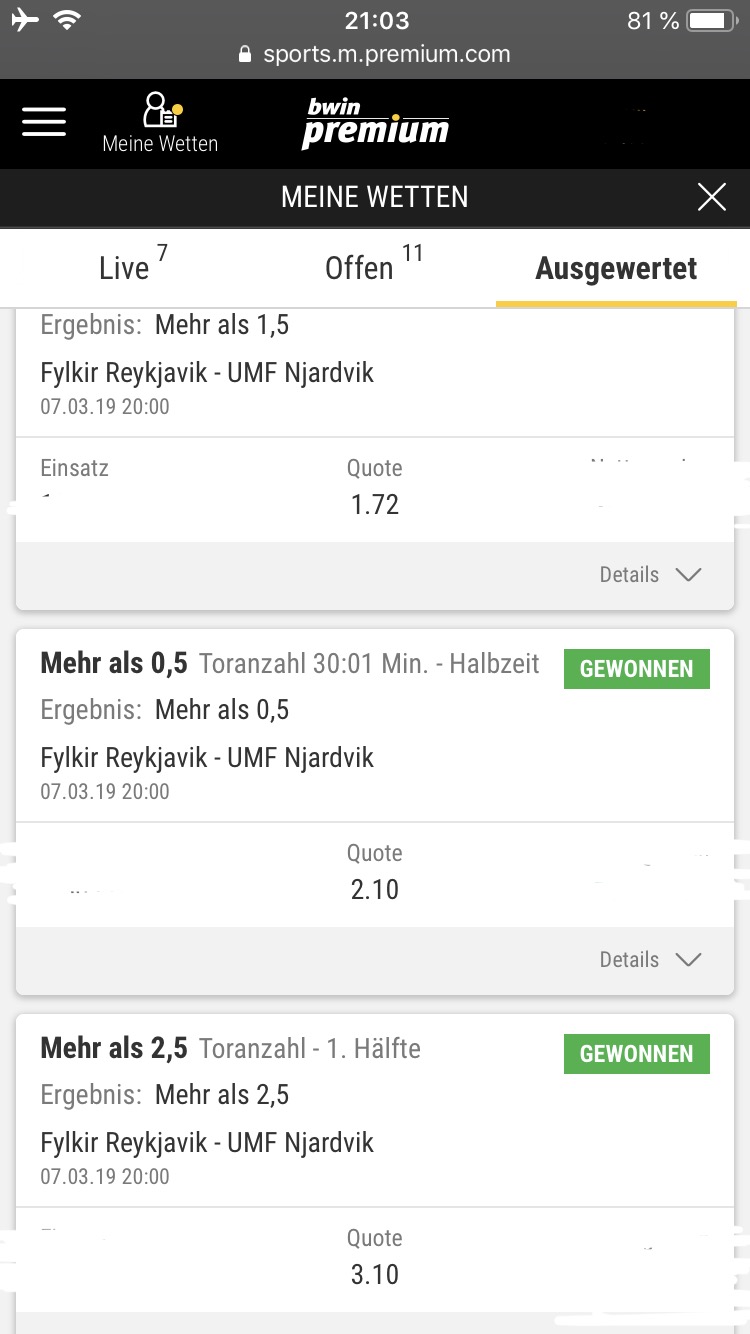Switch to the Offen tab

[x=374, y=267]
